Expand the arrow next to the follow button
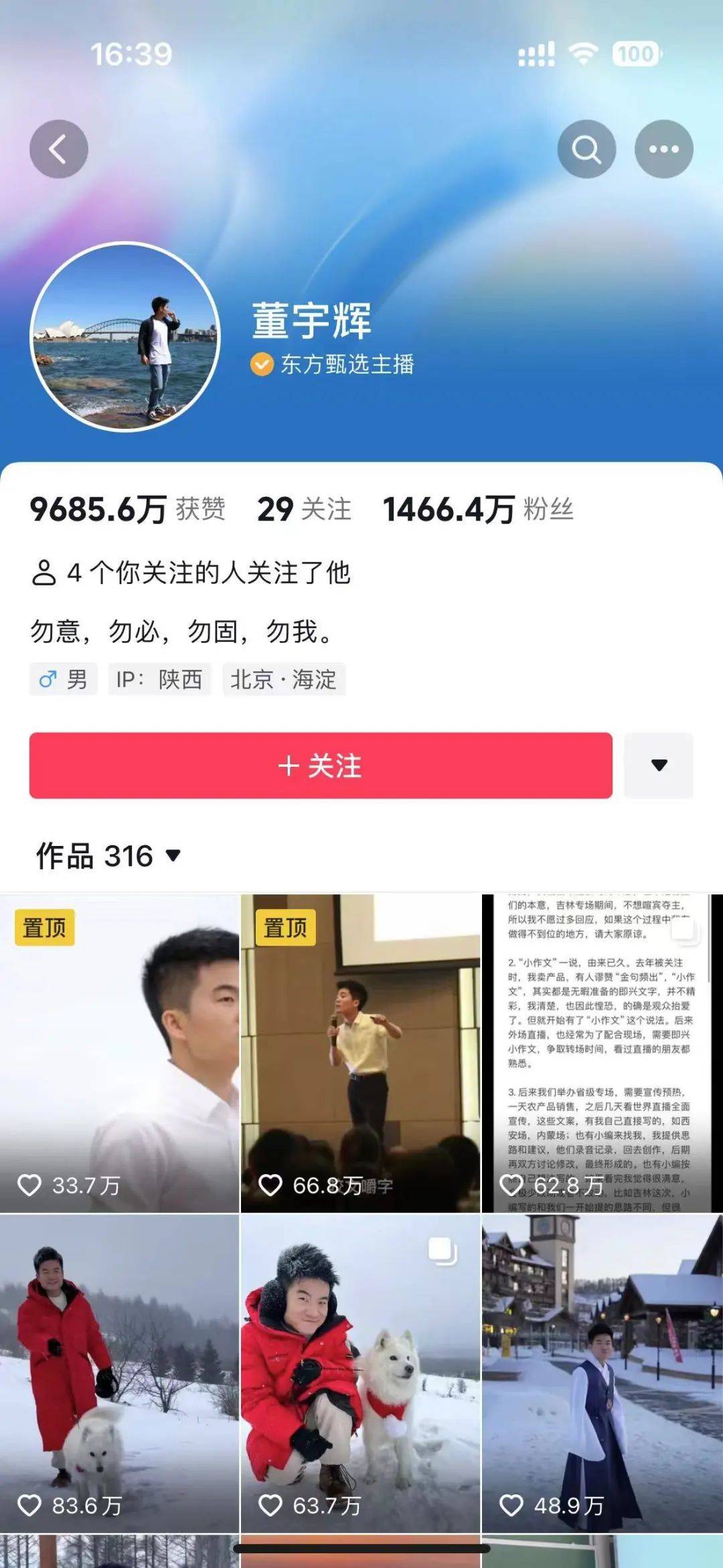The height and width of the screenshot is (1568, 723). pos(659,766)
